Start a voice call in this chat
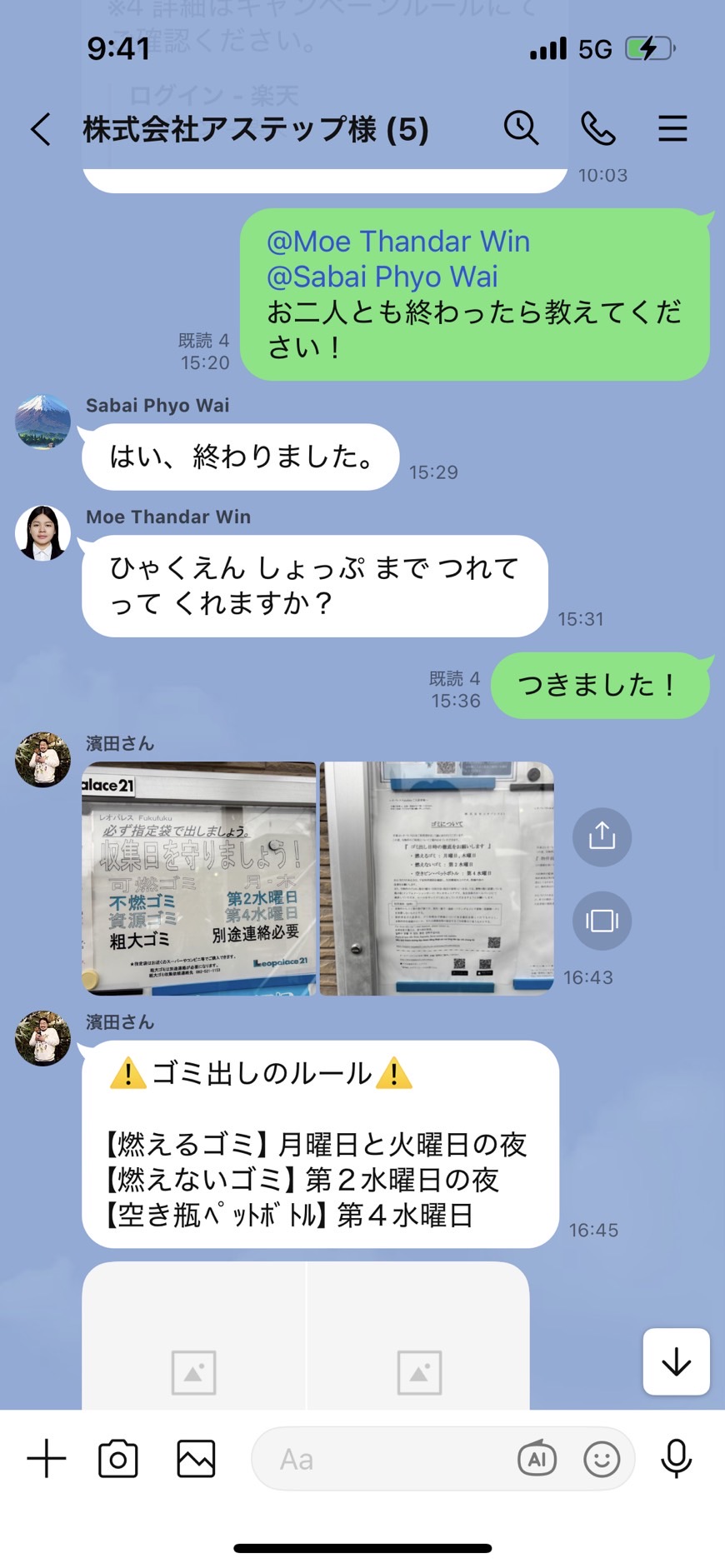 tap(597, 128)
